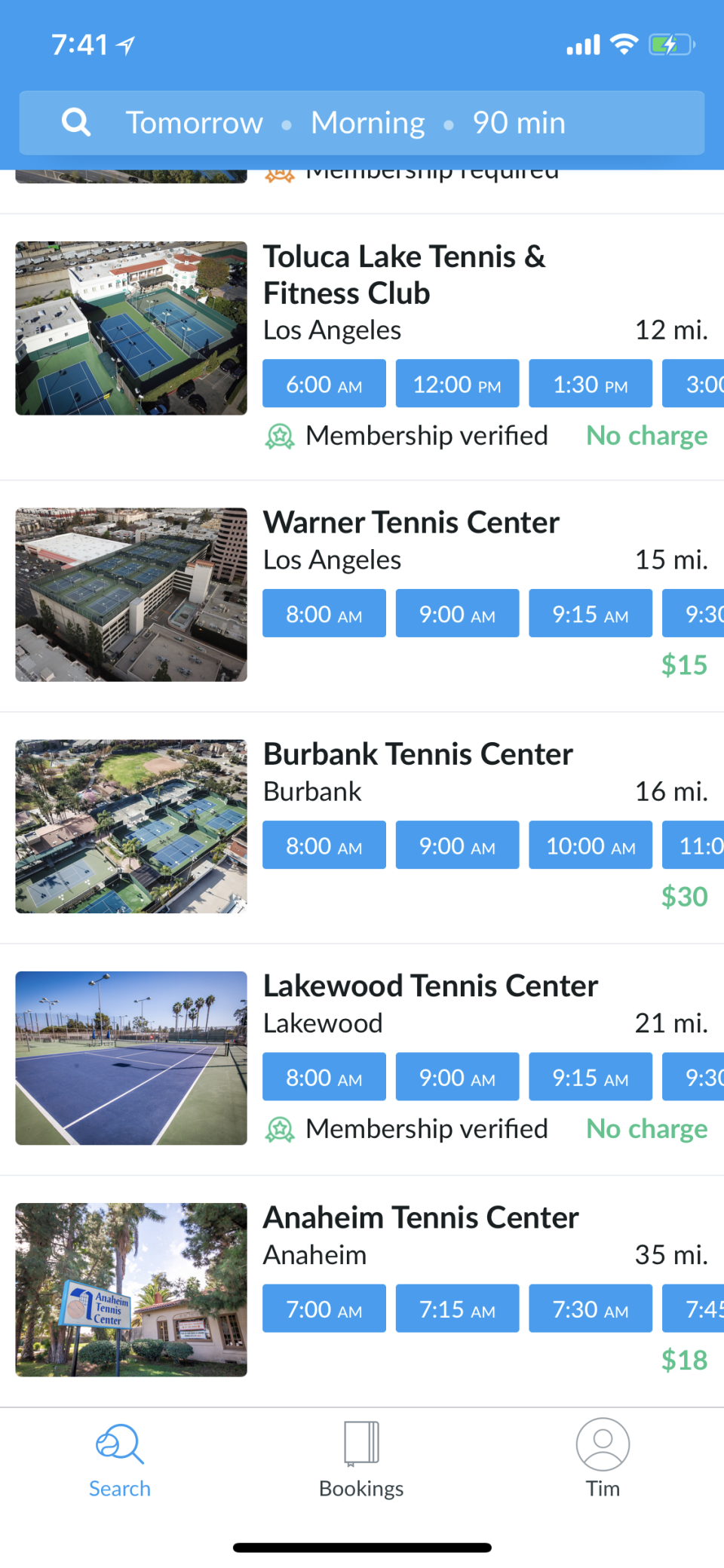Go to the Search tab
This screenshot has height=1568, width=724.
point(120,1459)
